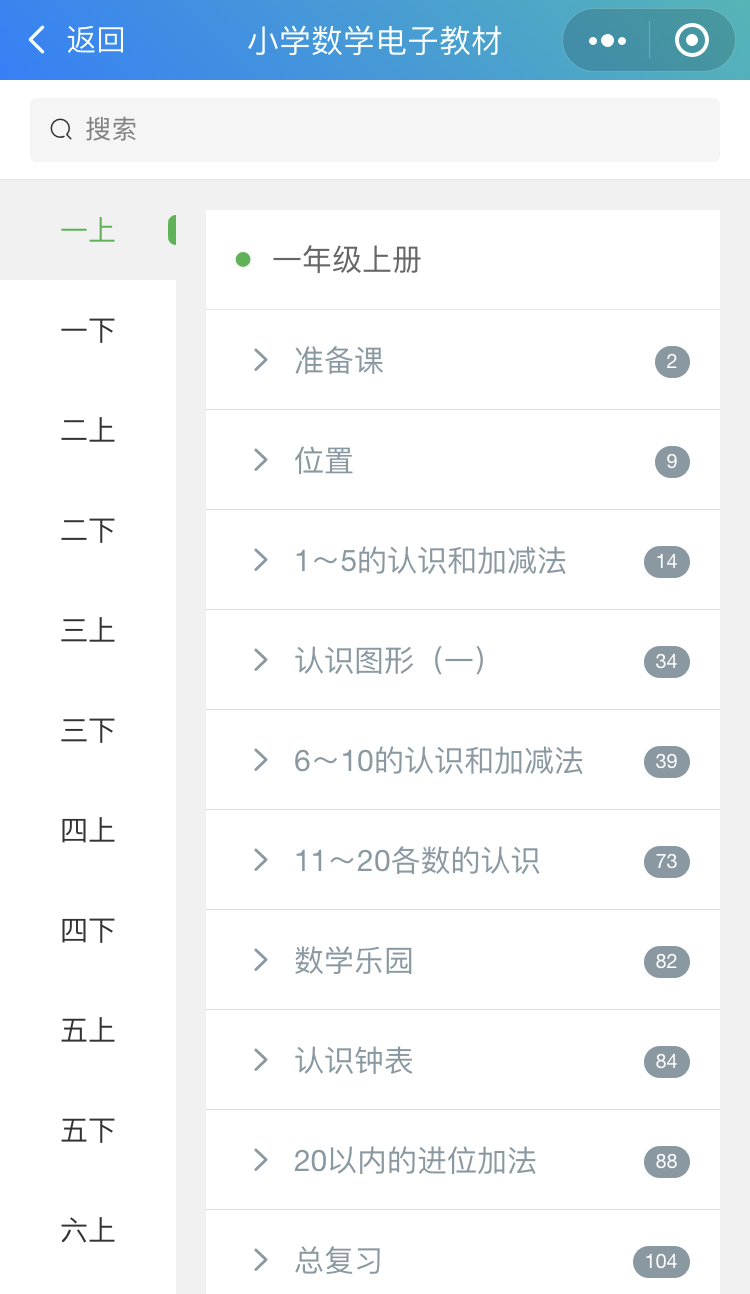Expand the 位置 chapter

463,460
